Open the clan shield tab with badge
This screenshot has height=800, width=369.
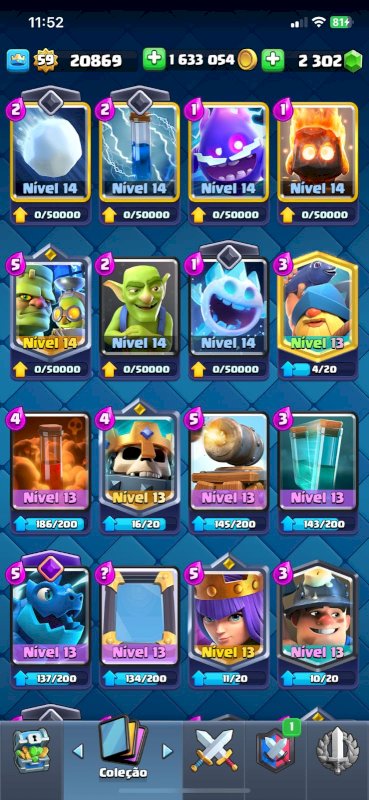click(x=276, y=750)
